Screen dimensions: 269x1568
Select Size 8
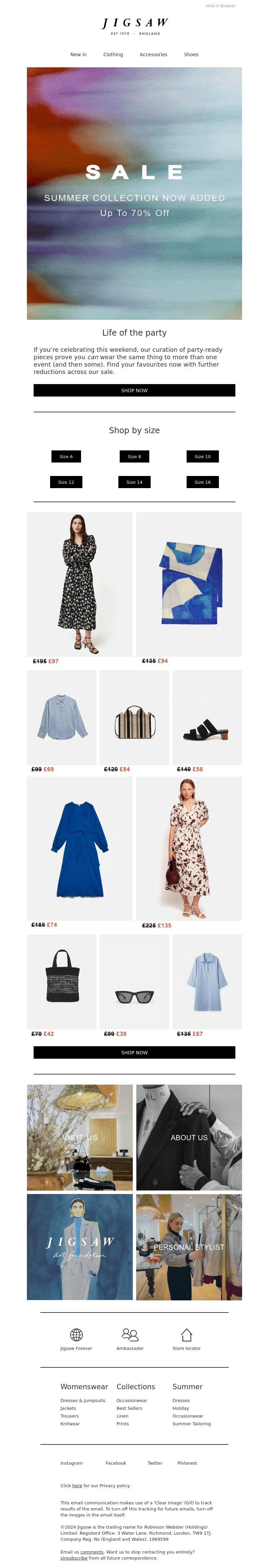[134, 456]
